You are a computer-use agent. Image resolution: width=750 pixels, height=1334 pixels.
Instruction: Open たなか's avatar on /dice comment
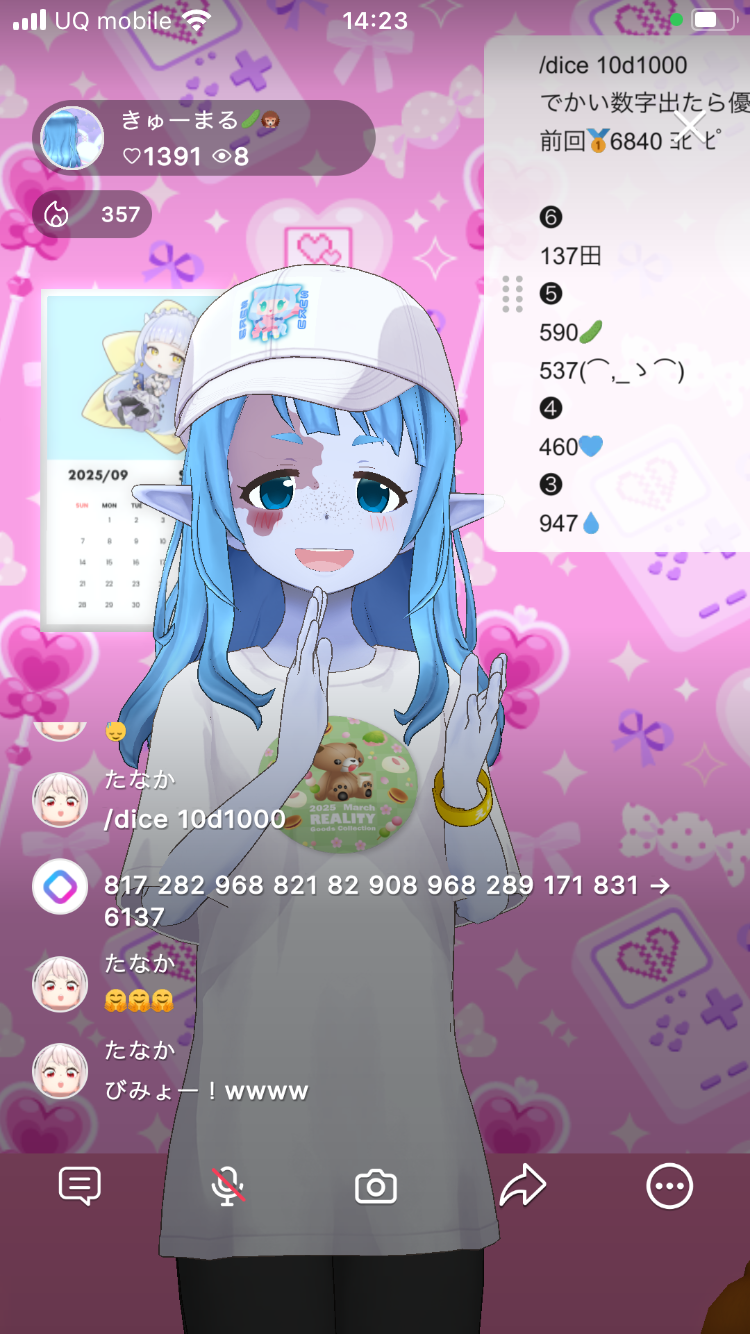pyautogui.click(x=60, y=800)
